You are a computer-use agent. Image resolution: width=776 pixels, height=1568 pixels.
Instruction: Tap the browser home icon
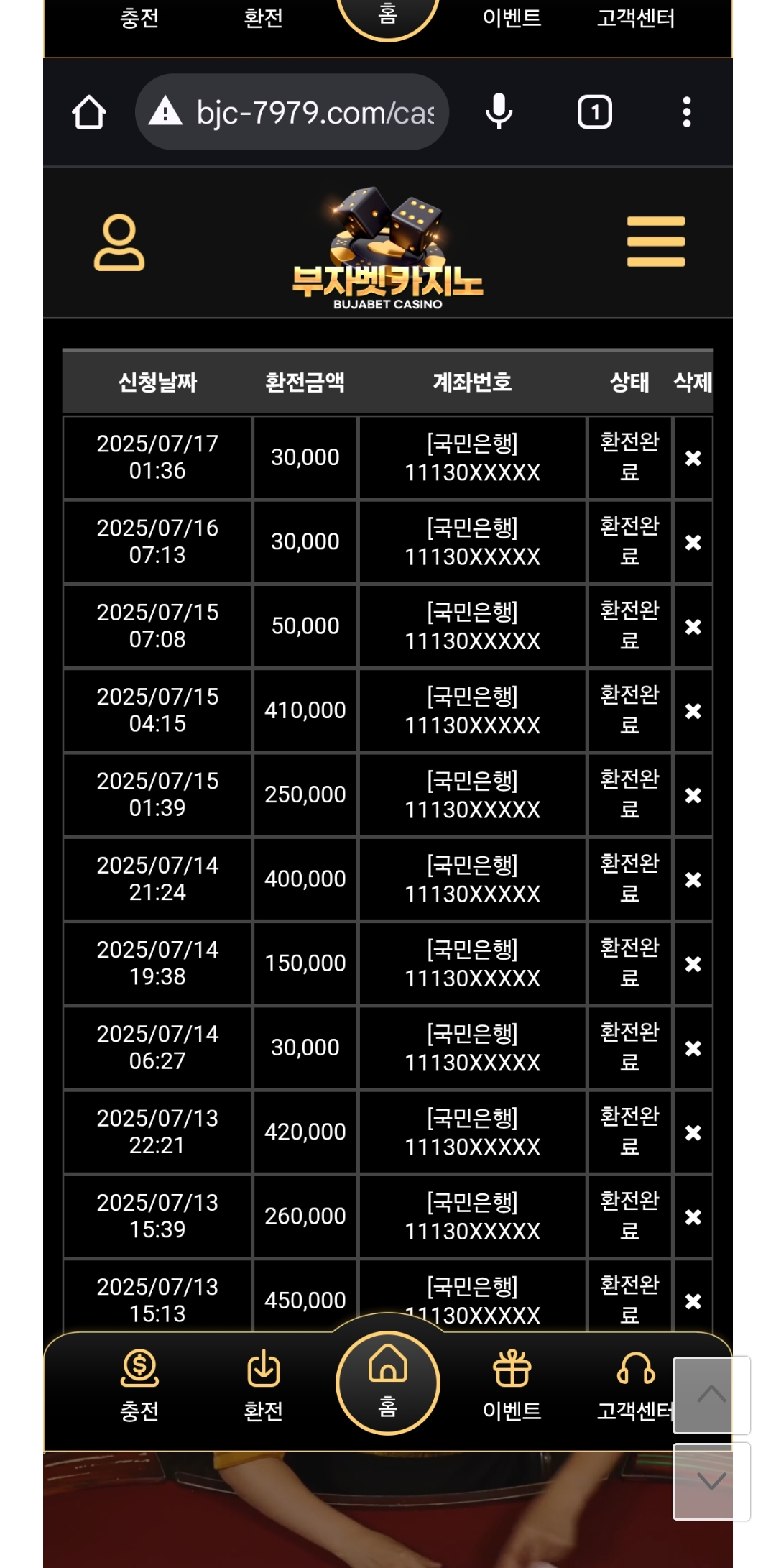pyautogui.click(x=89, y=113)
